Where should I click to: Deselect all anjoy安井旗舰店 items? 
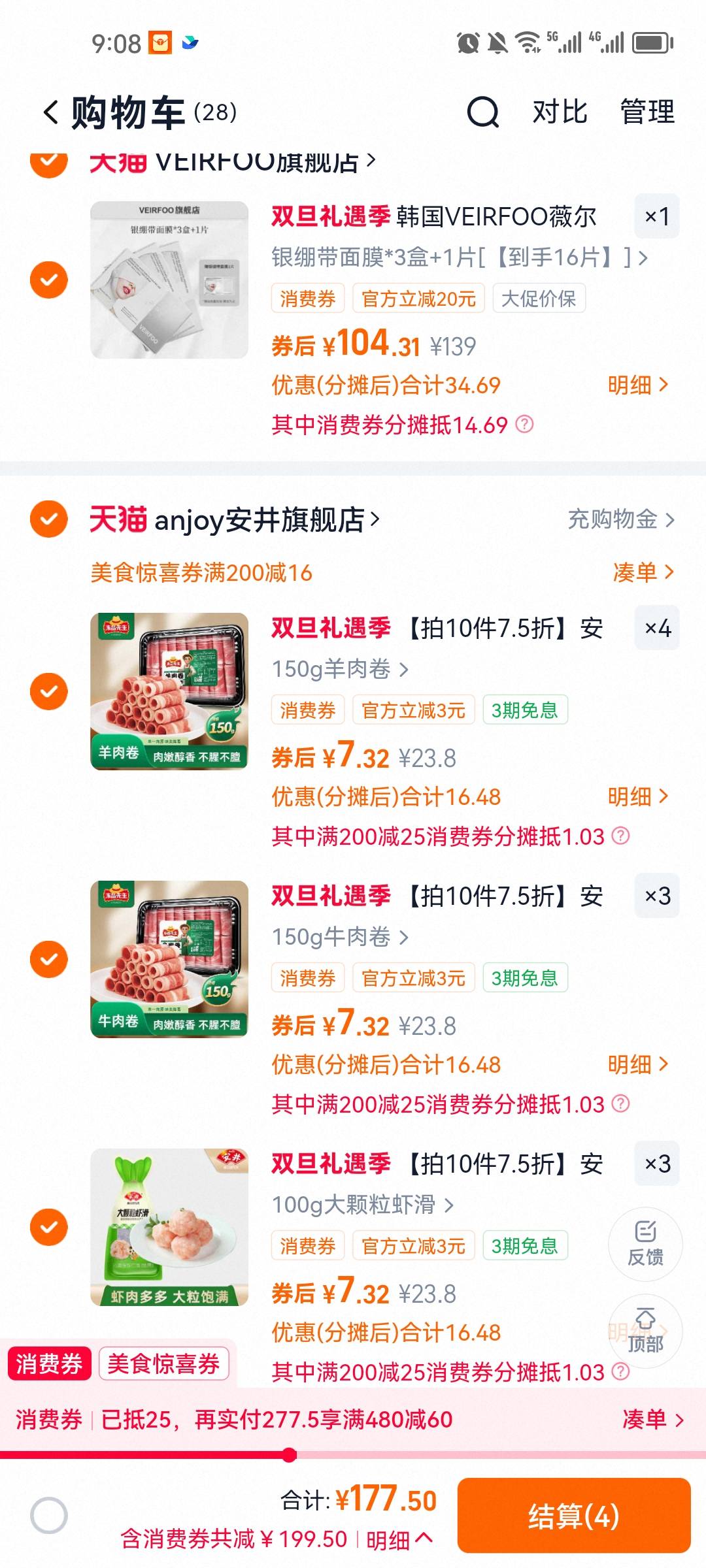(x=49, y=519)
